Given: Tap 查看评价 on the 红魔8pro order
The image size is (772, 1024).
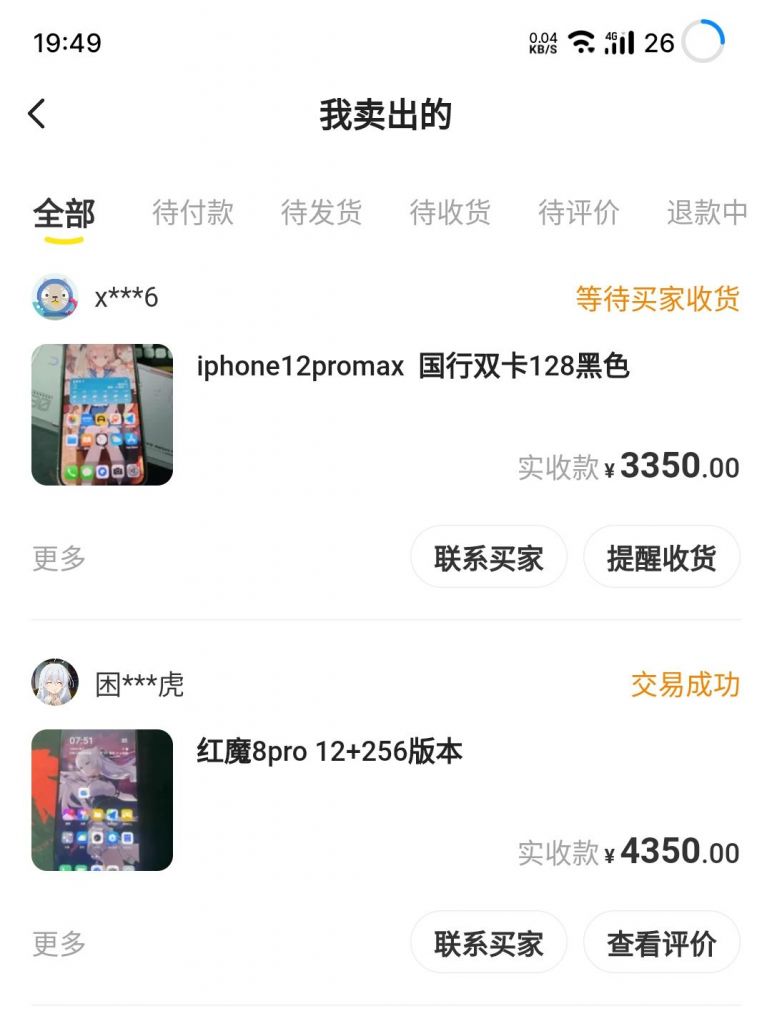Looking at the screenshot, I should (x=662, y=942).
